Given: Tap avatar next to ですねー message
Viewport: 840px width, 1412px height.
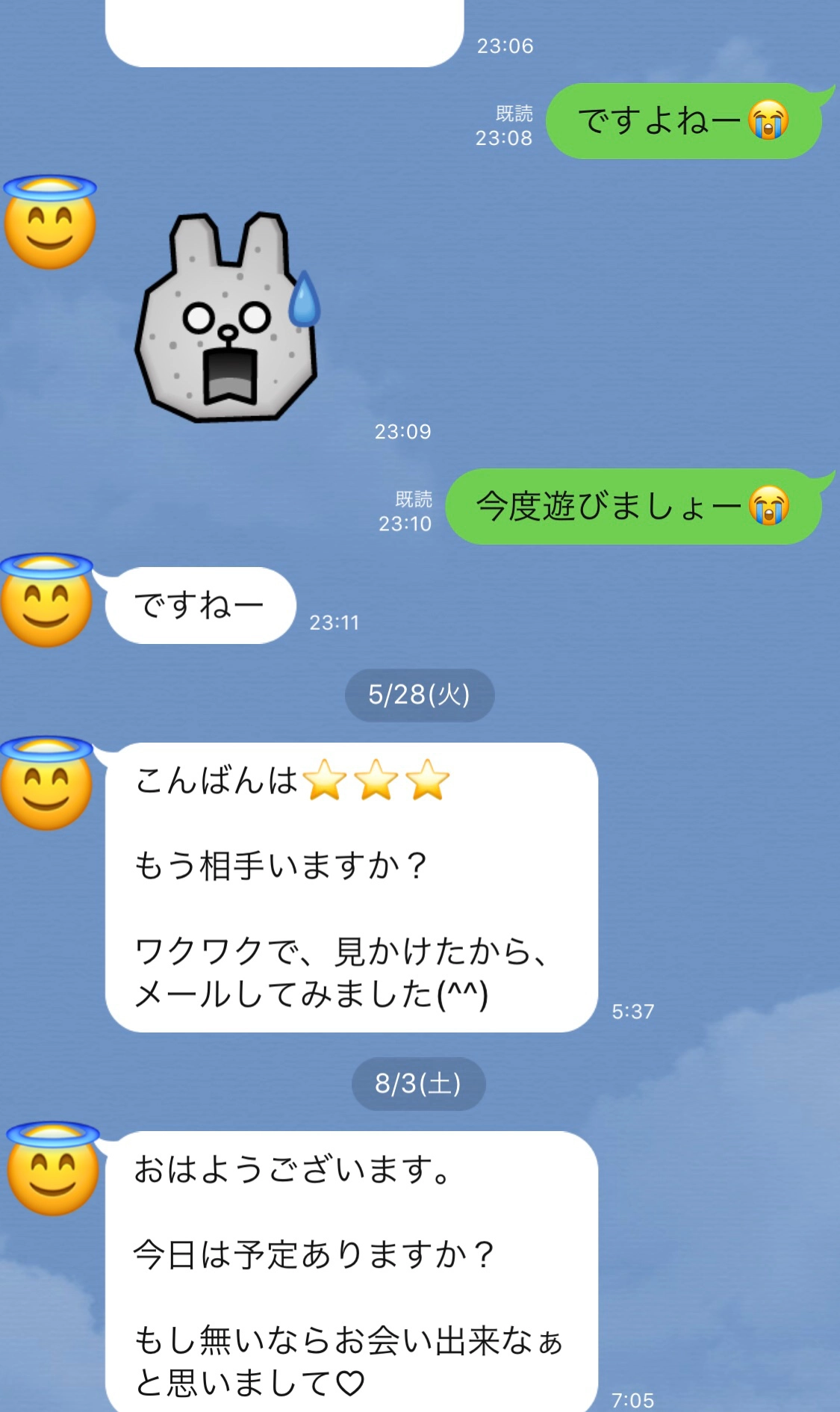Looking at the screenshot, I should (x=46, y=601).
